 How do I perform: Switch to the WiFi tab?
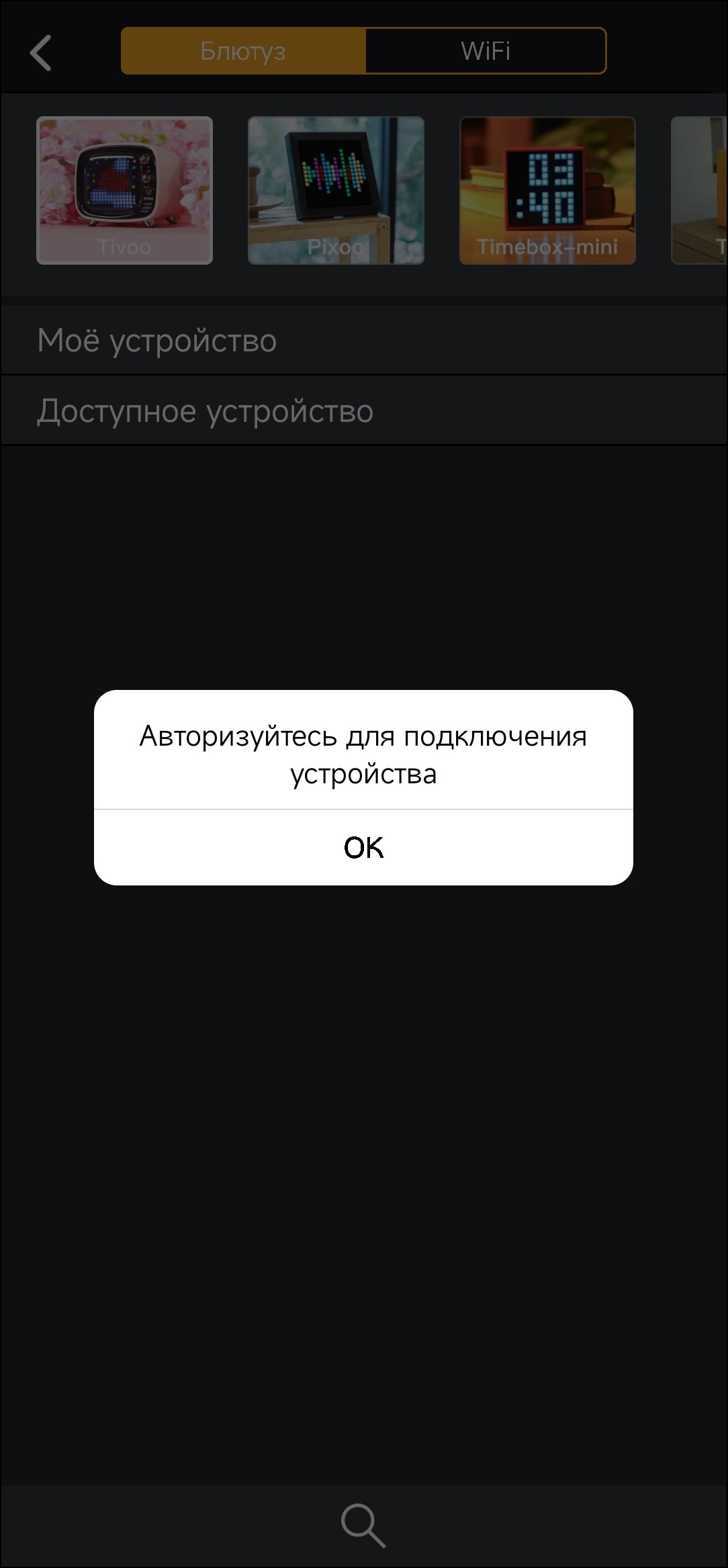[486, 51]
